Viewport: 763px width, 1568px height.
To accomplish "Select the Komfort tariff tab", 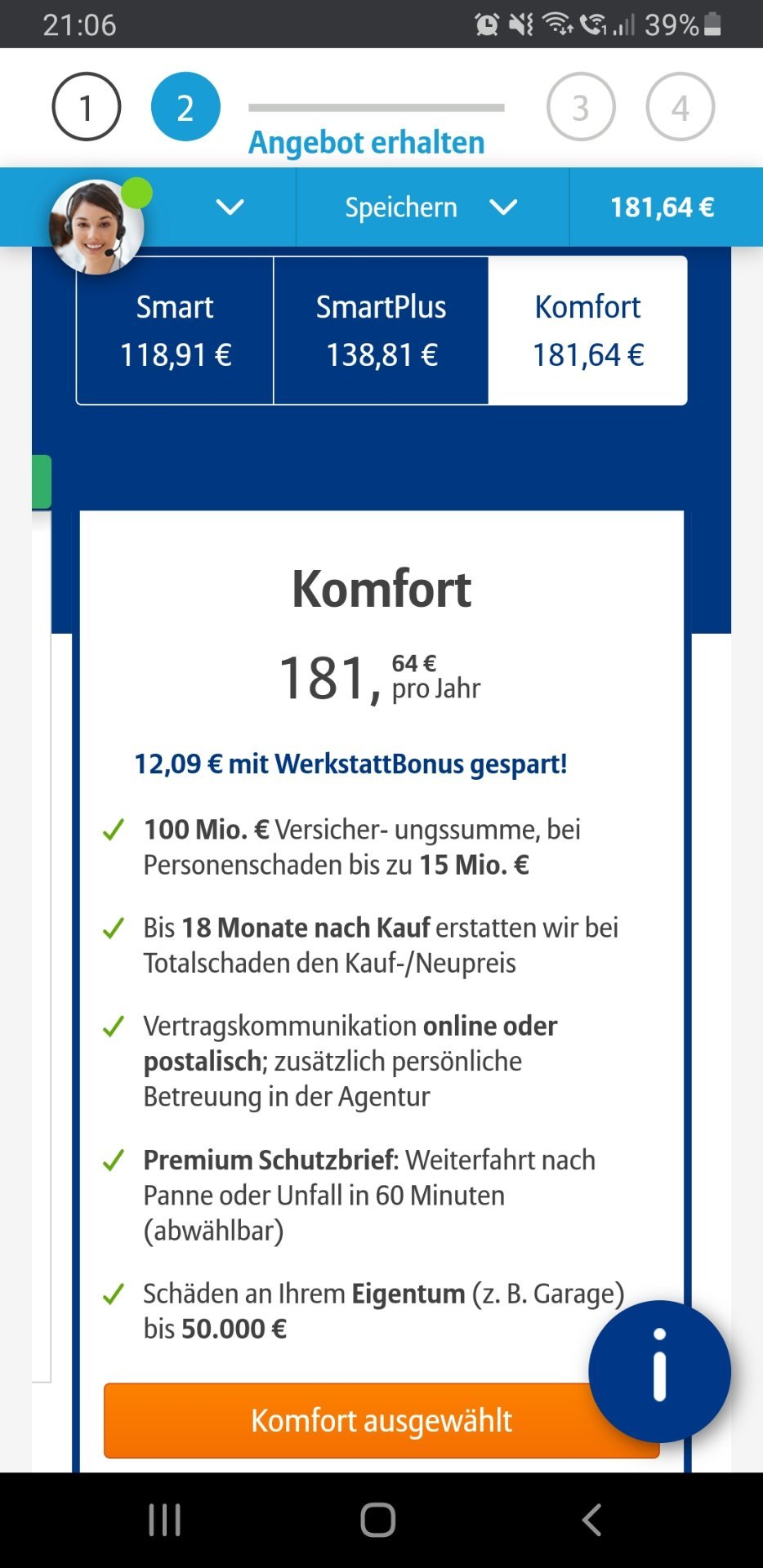I will [587, 331].
